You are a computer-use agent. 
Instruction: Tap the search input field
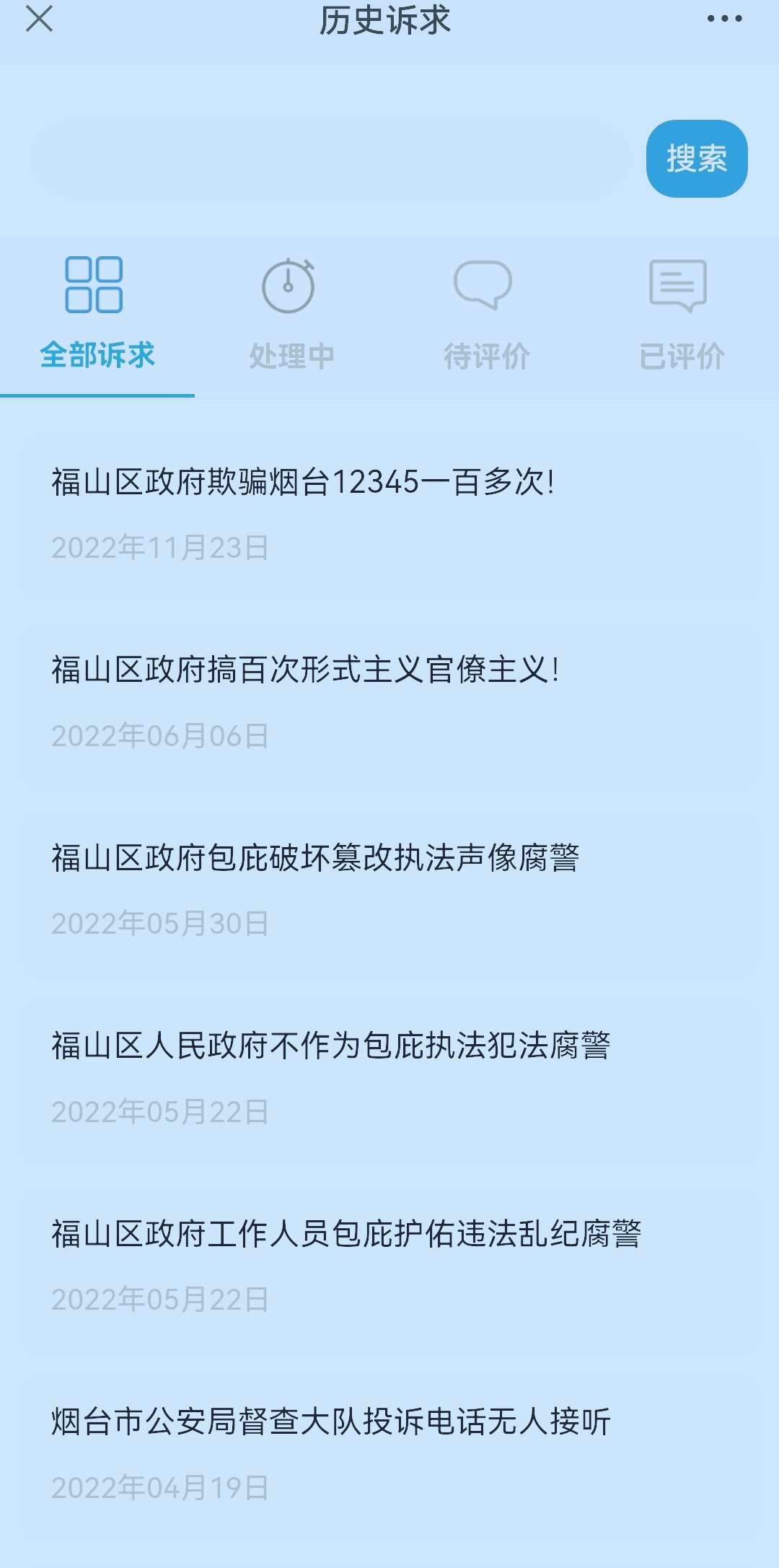(x=330, y=159)
